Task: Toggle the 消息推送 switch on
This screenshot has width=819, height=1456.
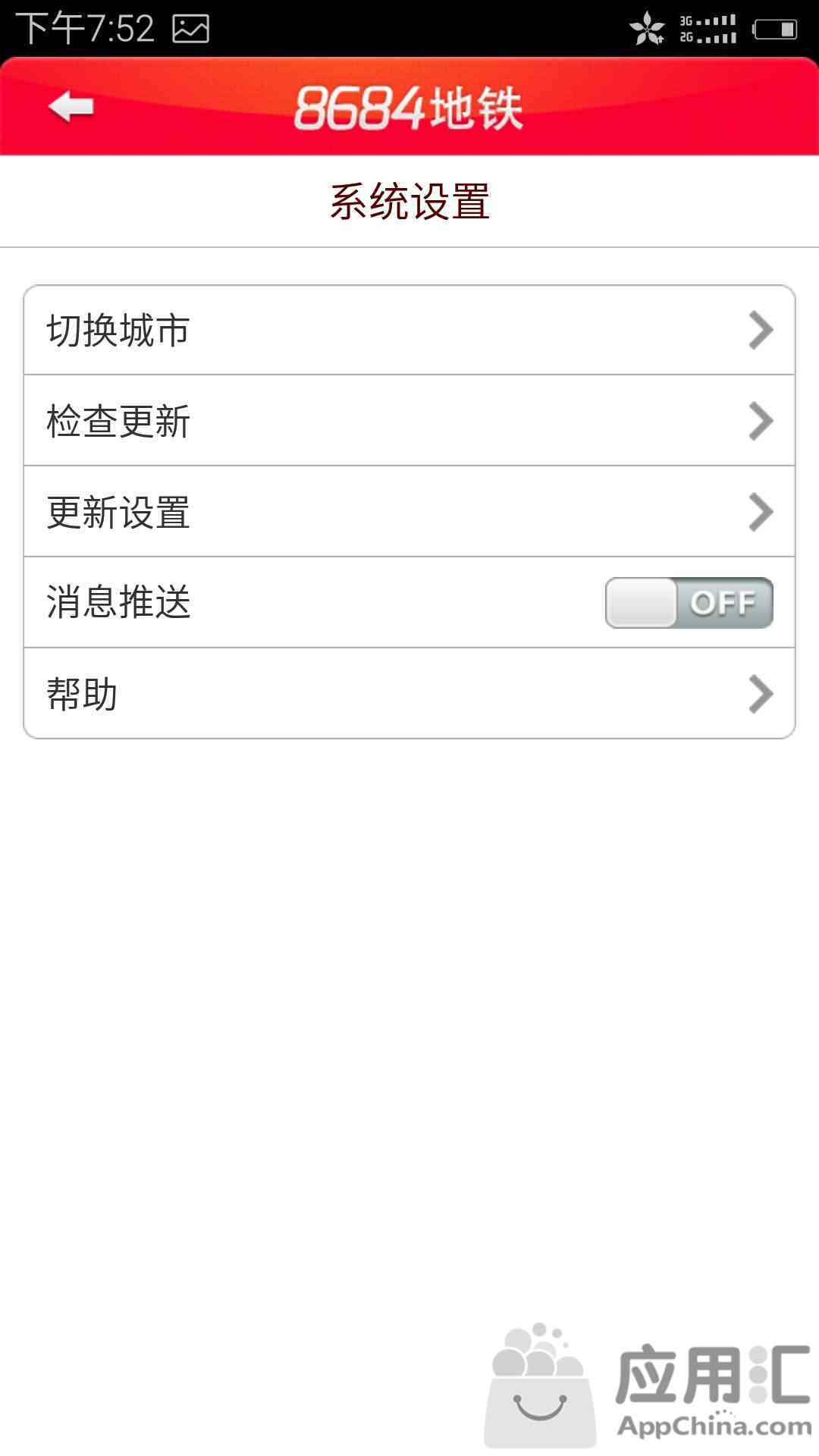Action: point(689,603)
